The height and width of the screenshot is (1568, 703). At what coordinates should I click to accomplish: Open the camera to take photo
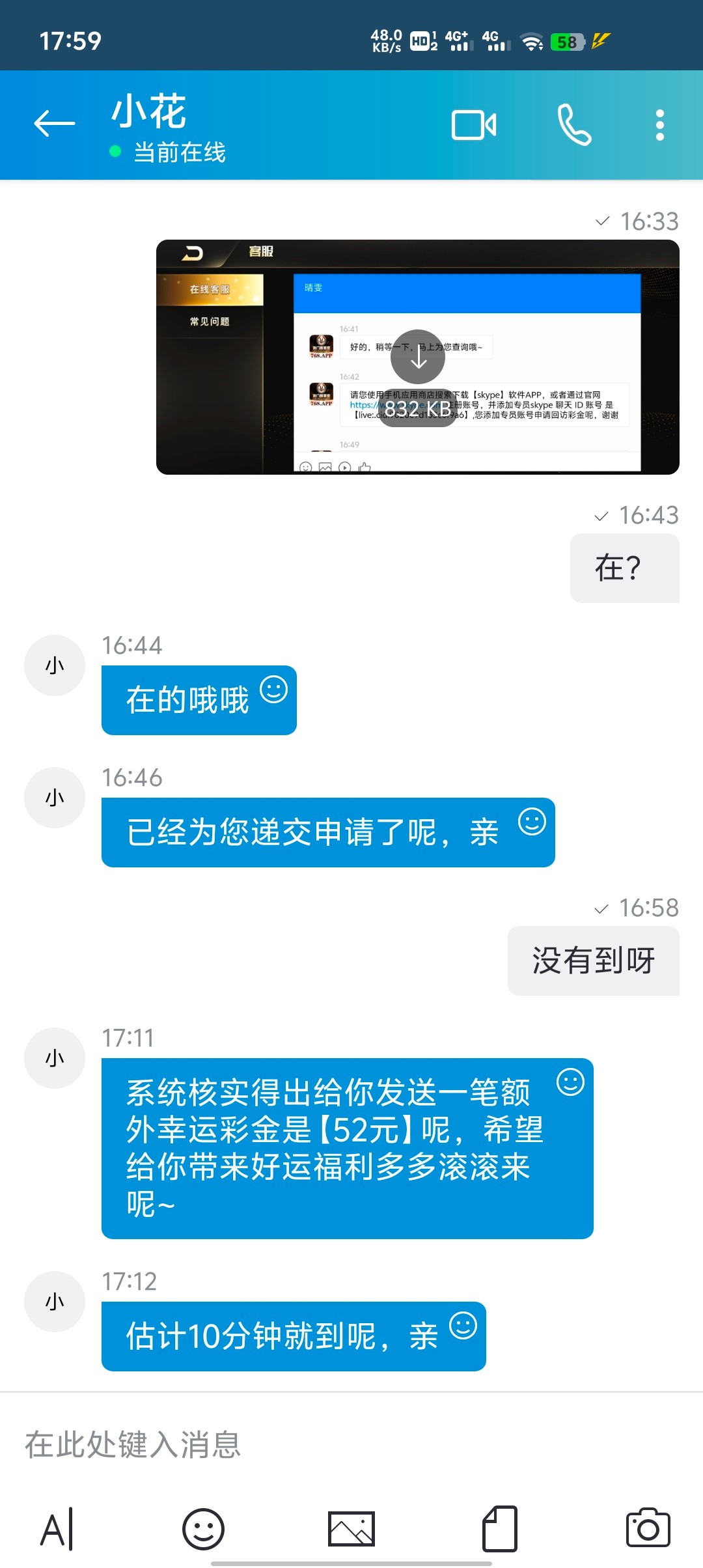click(x=648, y=1529)
